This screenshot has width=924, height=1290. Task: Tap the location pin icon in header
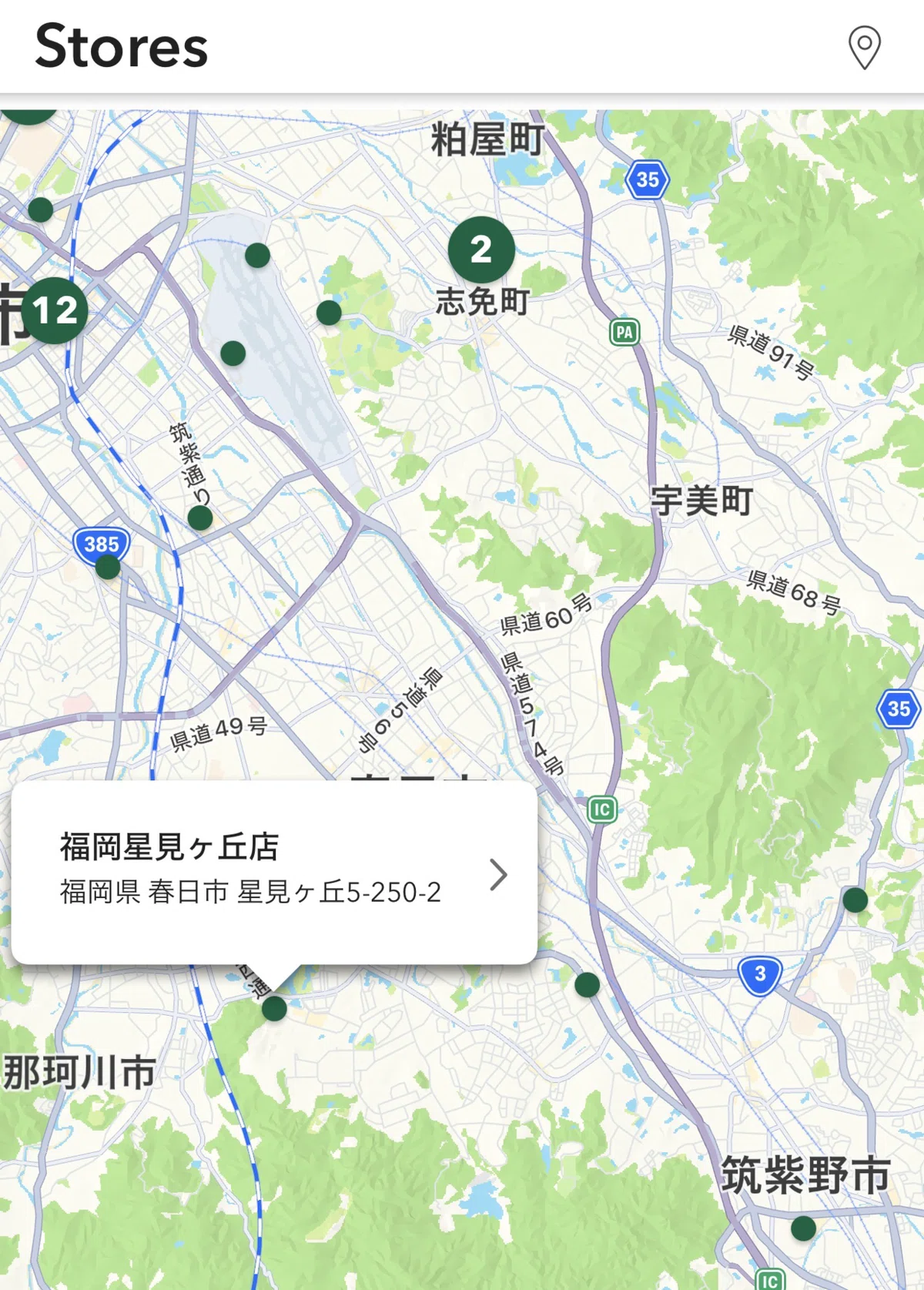tap(864, 48)
